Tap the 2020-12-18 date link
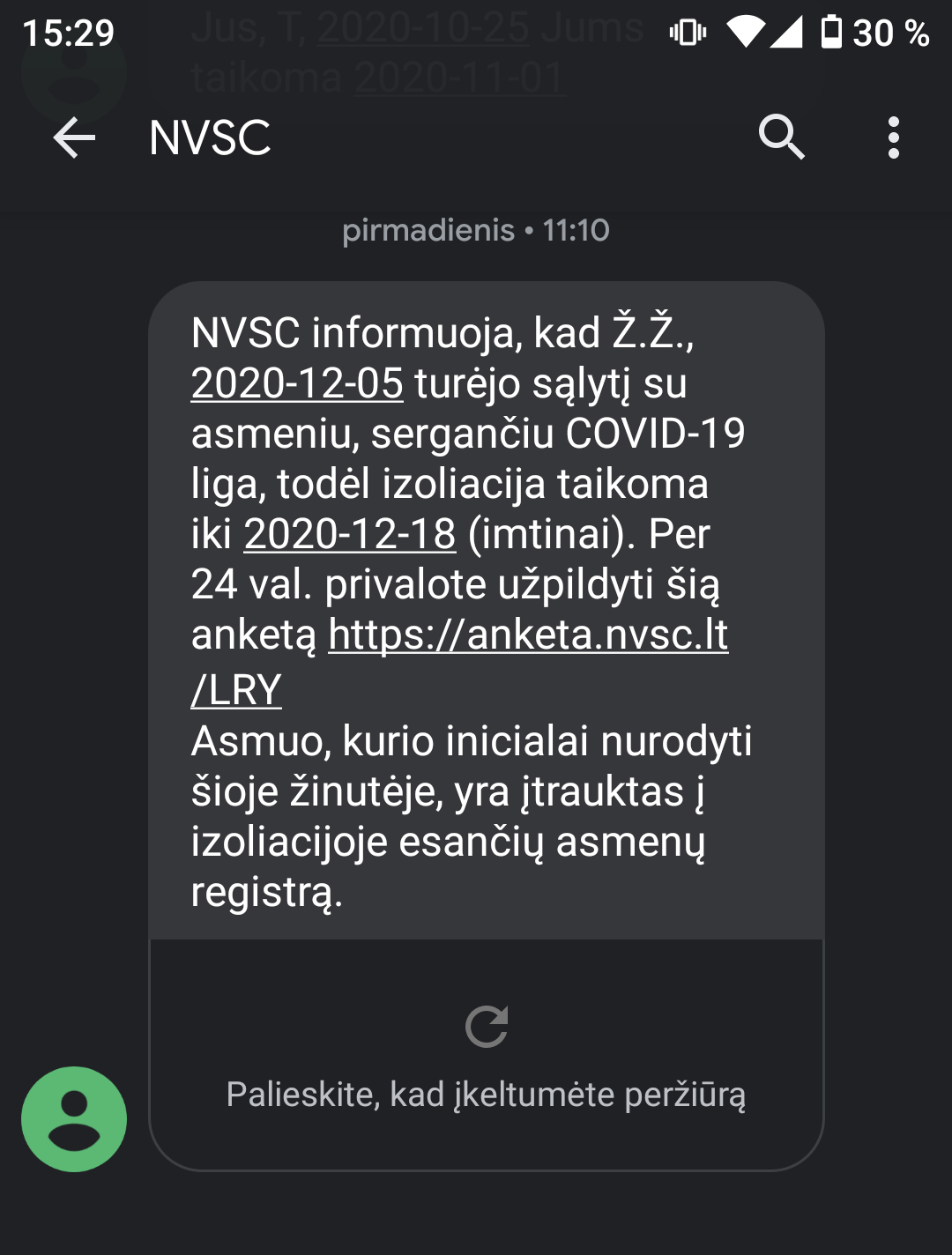 (350, 535)
